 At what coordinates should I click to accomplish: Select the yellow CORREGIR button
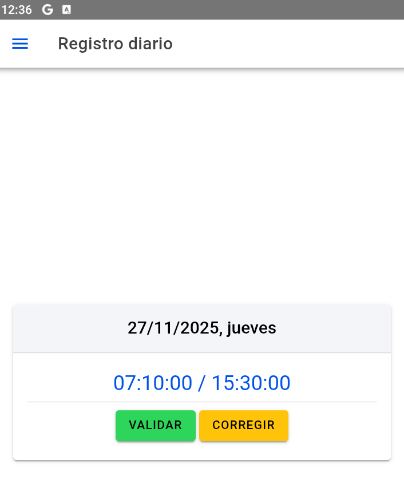(x=244, y=425)
